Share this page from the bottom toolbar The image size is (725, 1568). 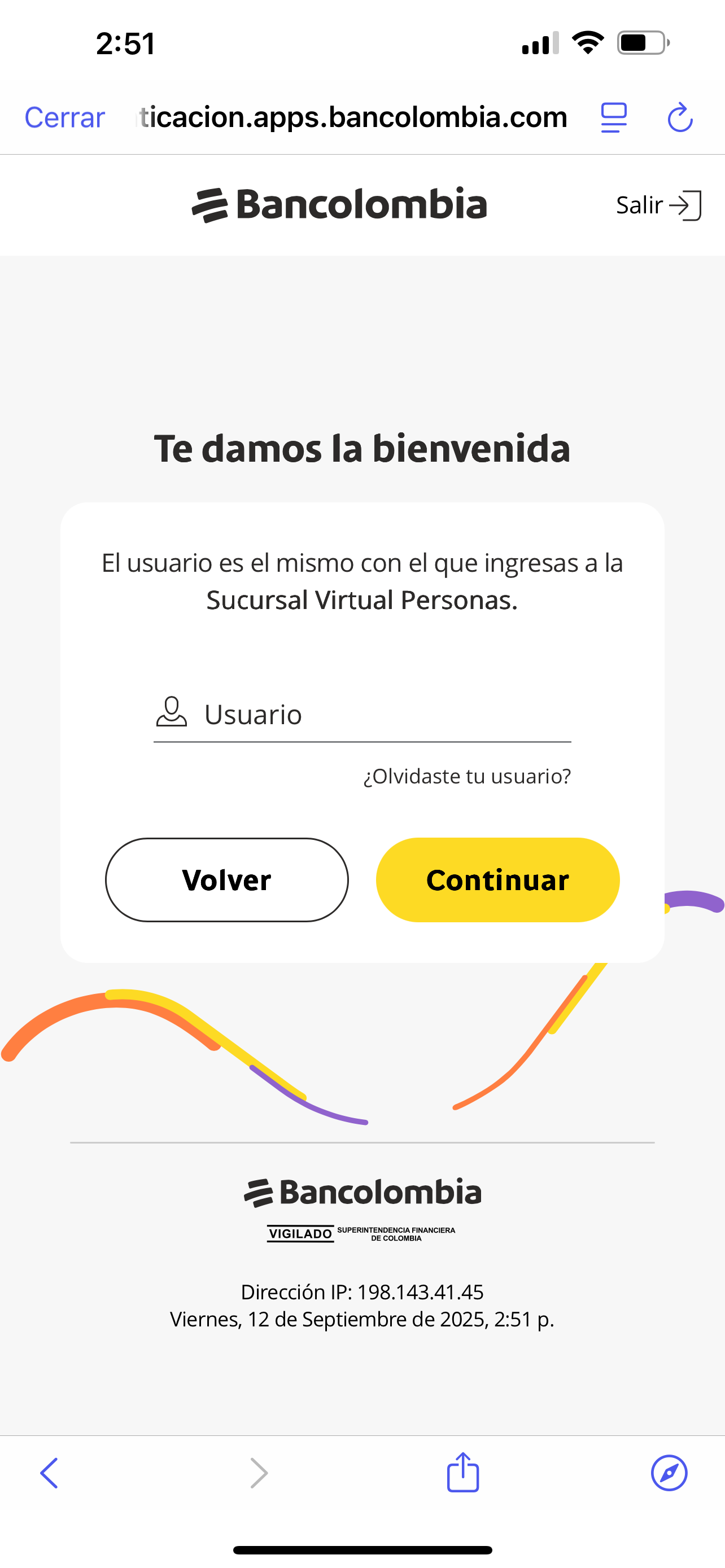(x=462, y=1473)
